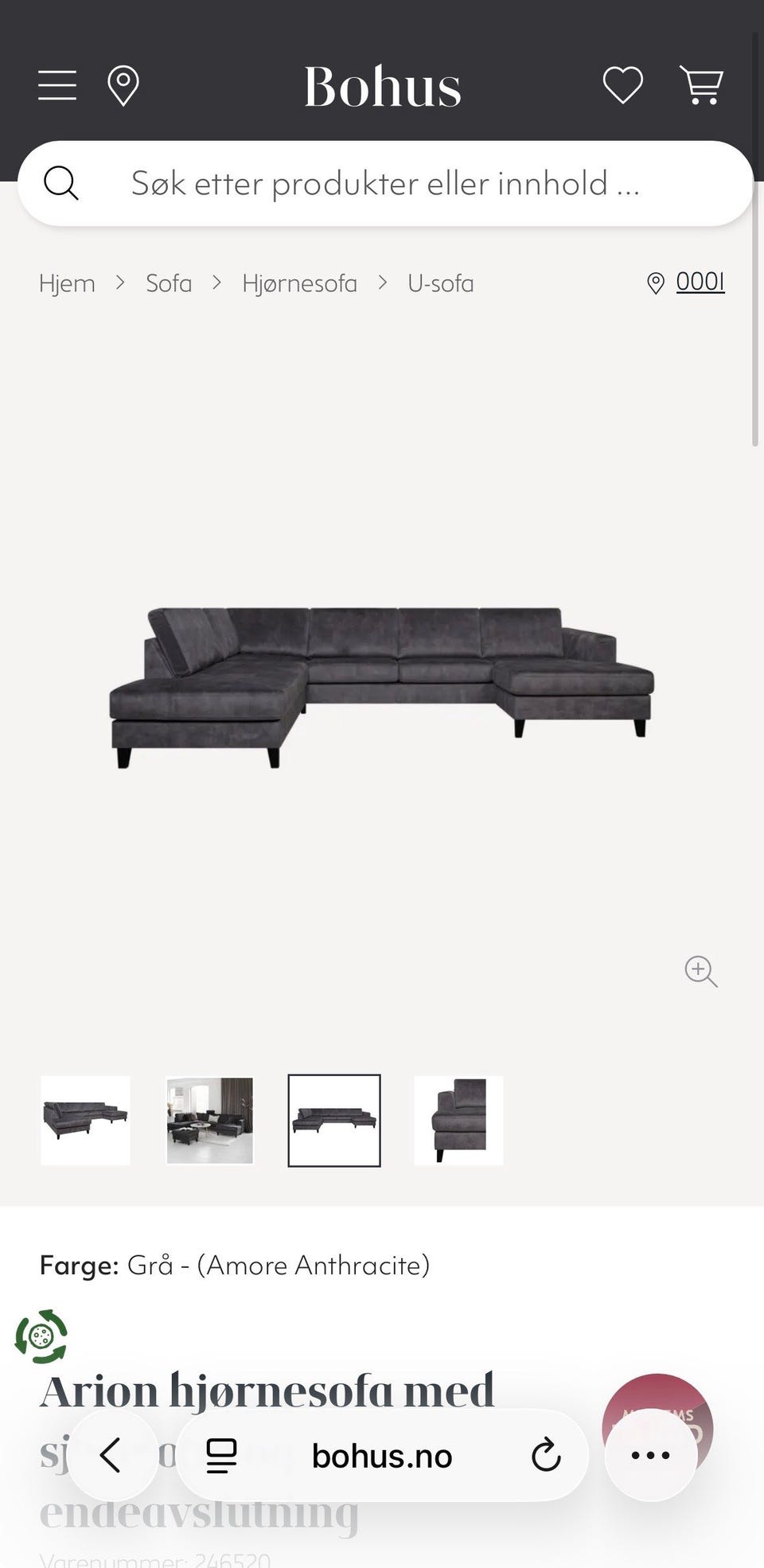
Task: Open the Sofa breadcrumb
Action: coord(169,283)
